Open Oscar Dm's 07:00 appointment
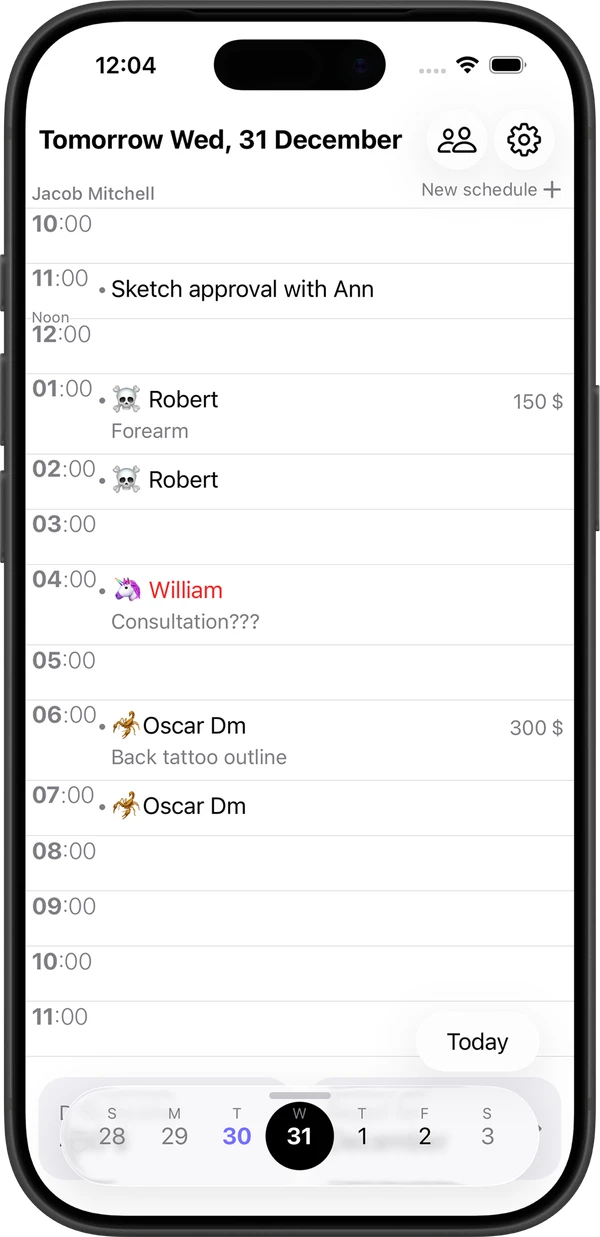This screenshot has height=1237, width=600. point(300,807)
